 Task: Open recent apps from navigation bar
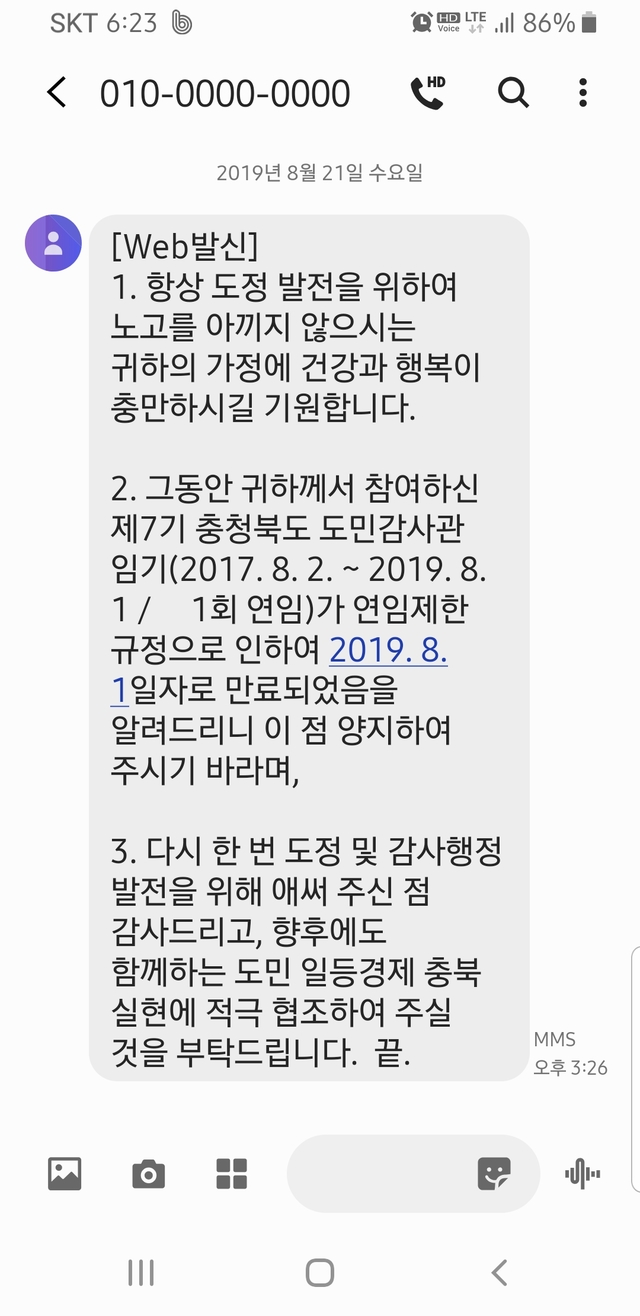pyautogui.click(x=141, y=1272)
